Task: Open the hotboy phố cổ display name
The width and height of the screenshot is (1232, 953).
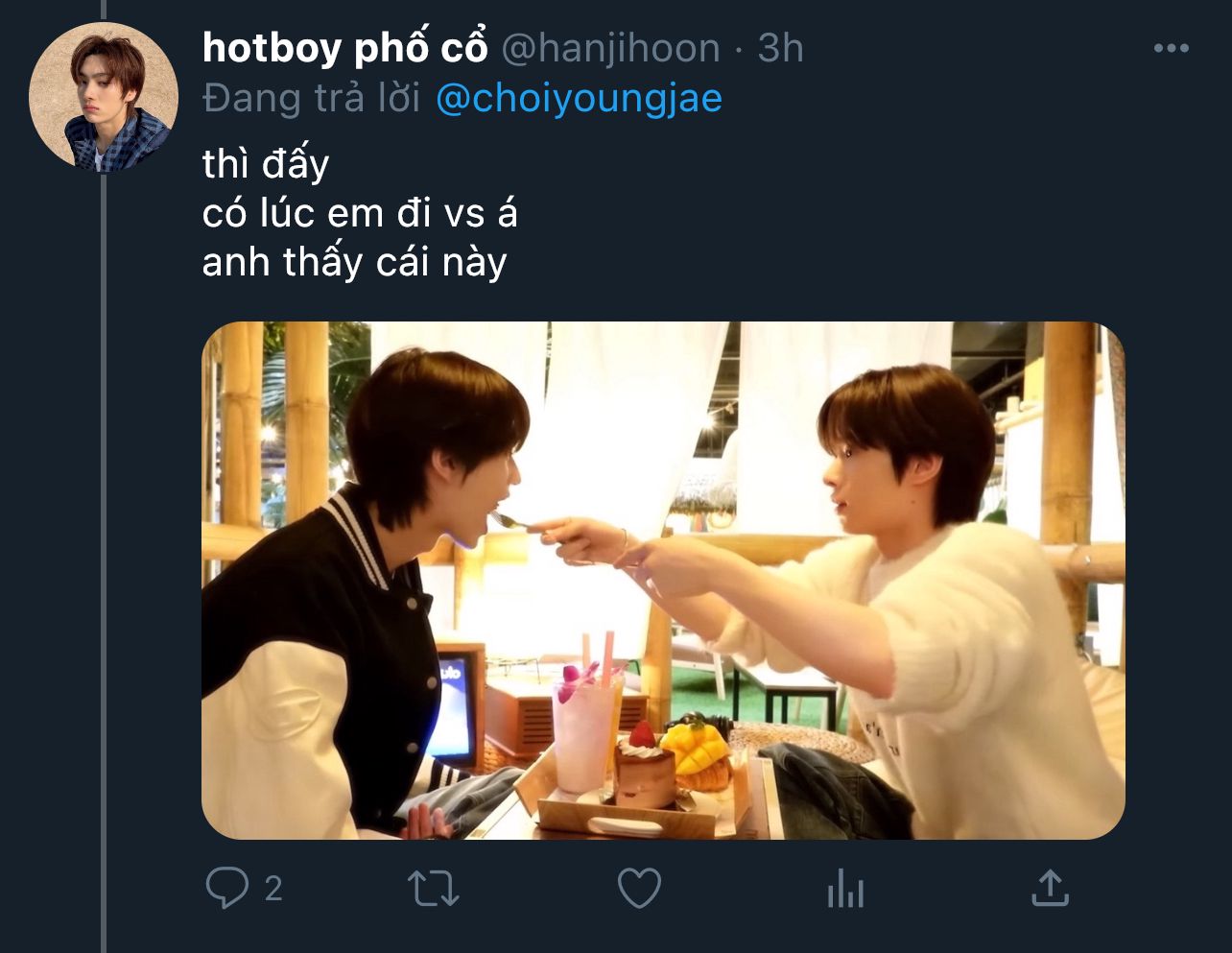Action: pyautogui.click(x=345, y=48)
